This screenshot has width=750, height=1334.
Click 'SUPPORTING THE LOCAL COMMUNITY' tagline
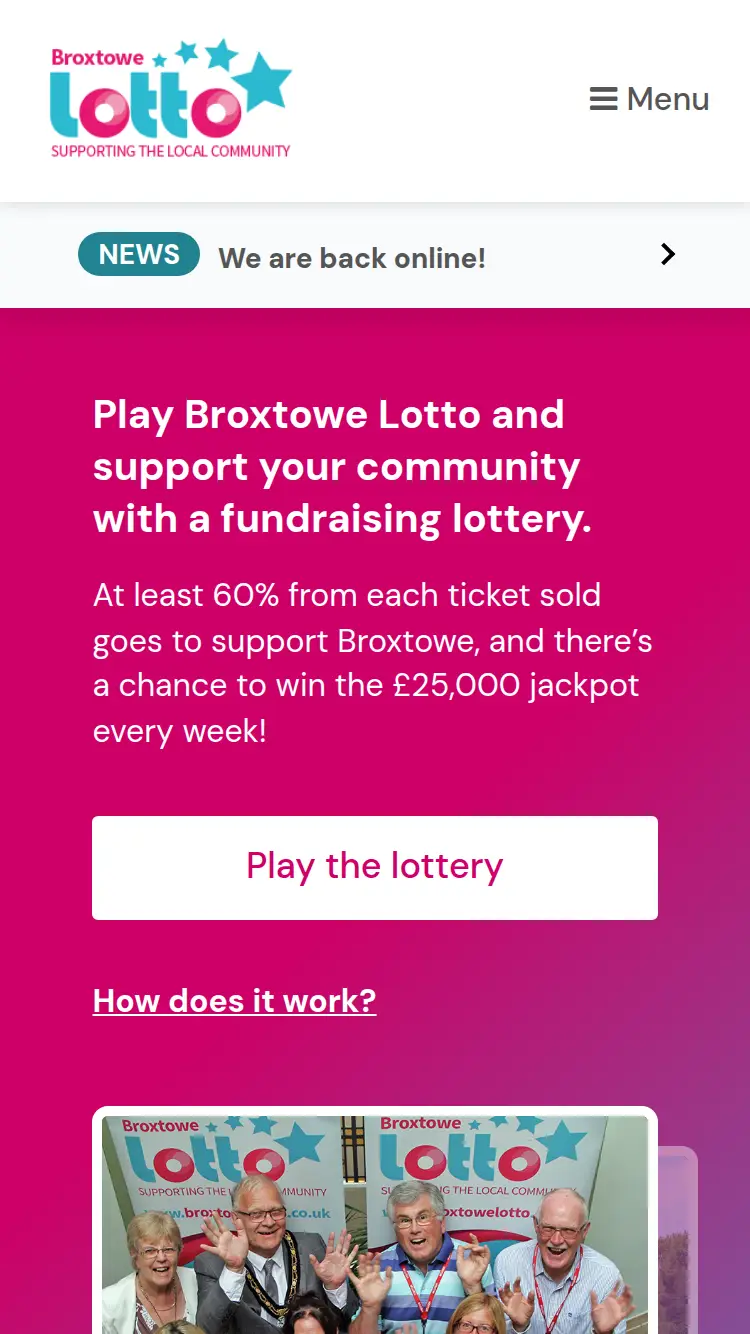click(x=170, y=153)
